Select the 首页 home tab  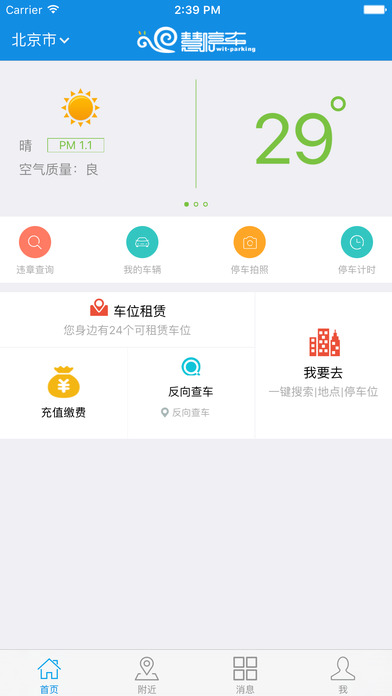pyautogui.click(x=49, y=675)
